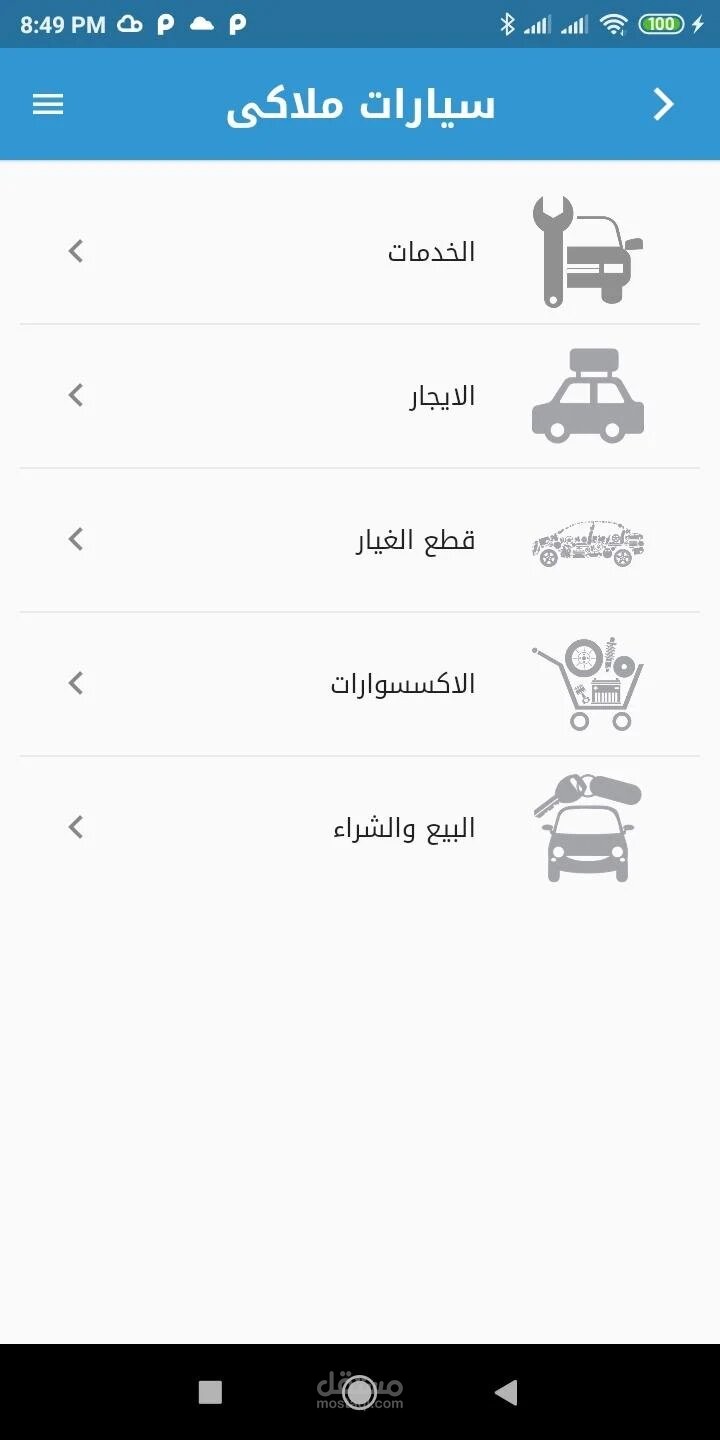
Task: Select the الايجار (Rental) row
Action: (360, 396)
